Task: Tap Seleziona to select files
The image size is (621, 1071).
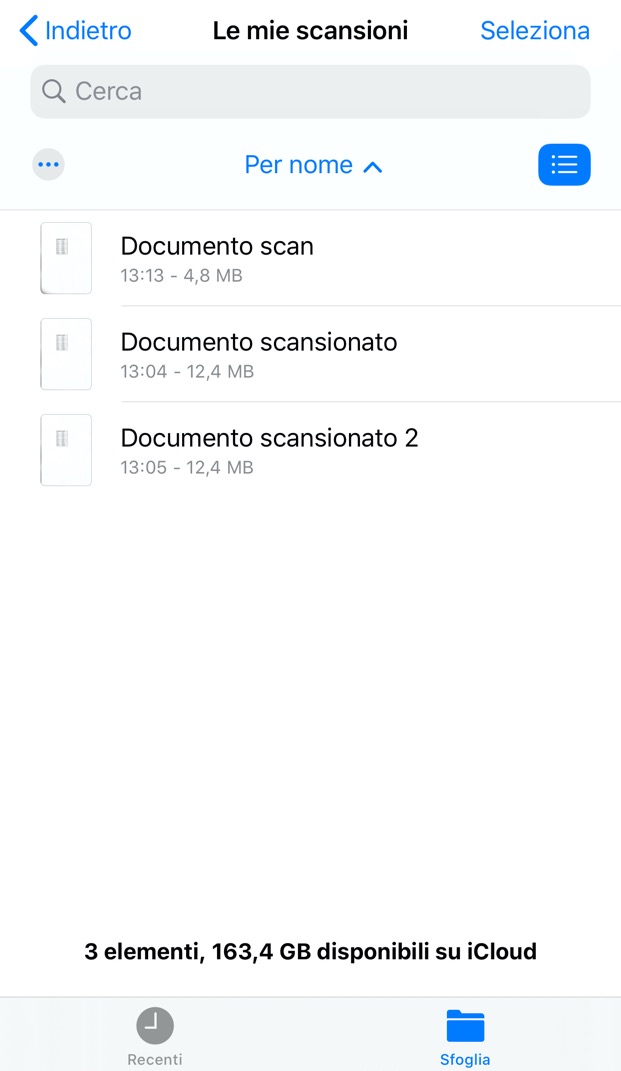Action: [534, 31]
